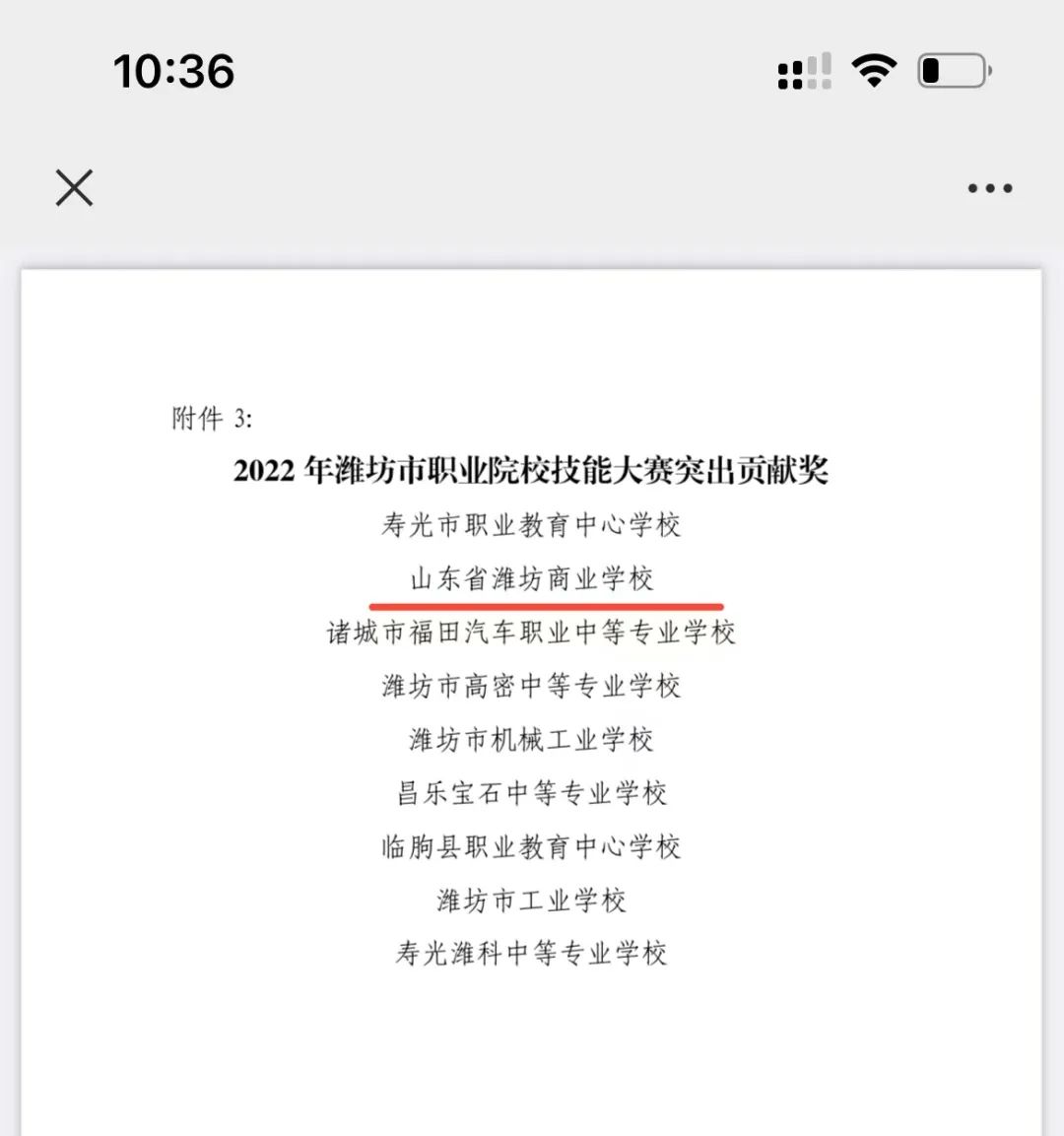The width and height of the screenshot is (1064, 1136).
Task: Close the document viewer
Action: click(75, 188)
